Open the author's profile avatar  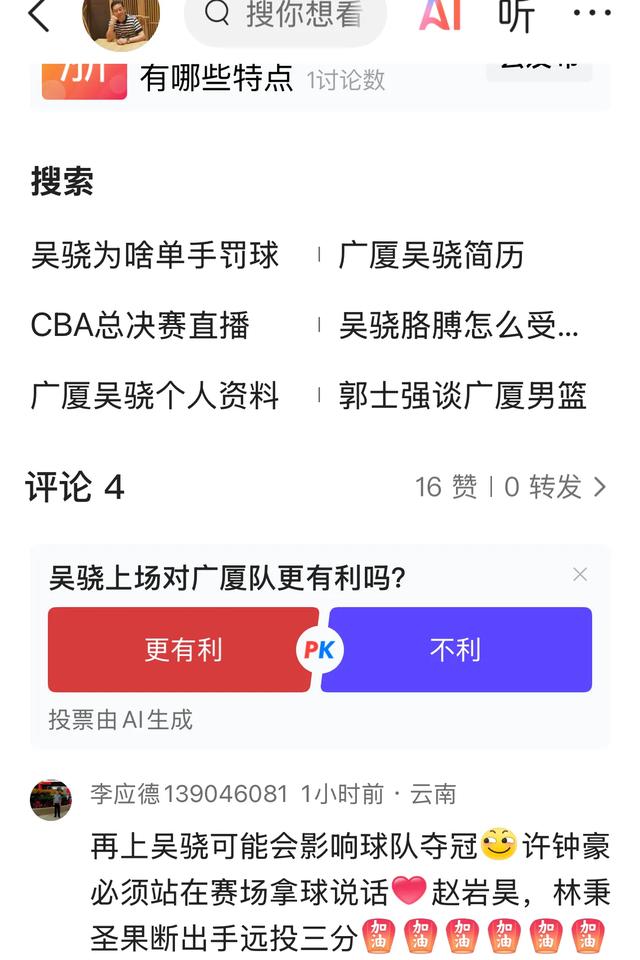[121, 22]
